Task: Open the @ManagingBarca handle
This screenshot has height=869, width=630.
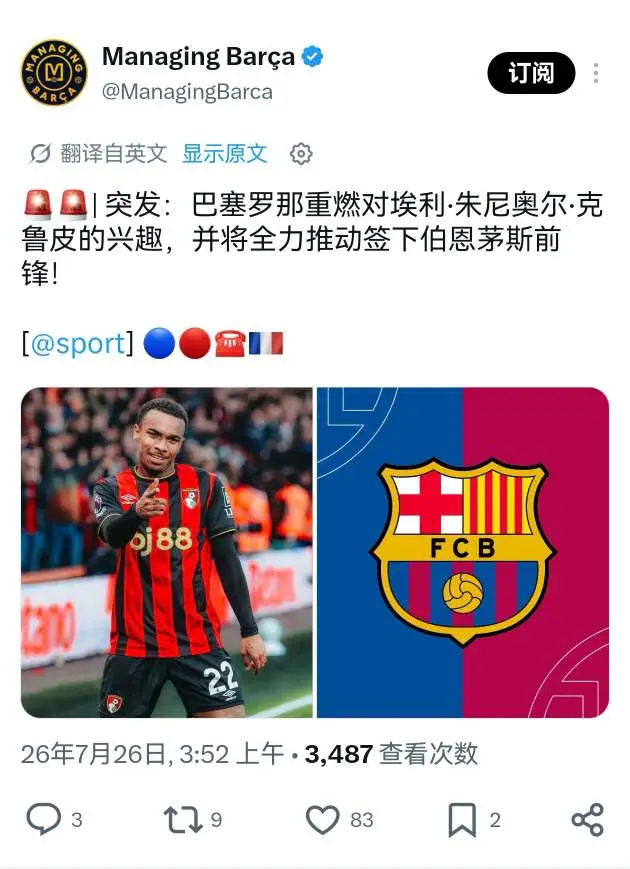Action: click(x=187, y=92)
